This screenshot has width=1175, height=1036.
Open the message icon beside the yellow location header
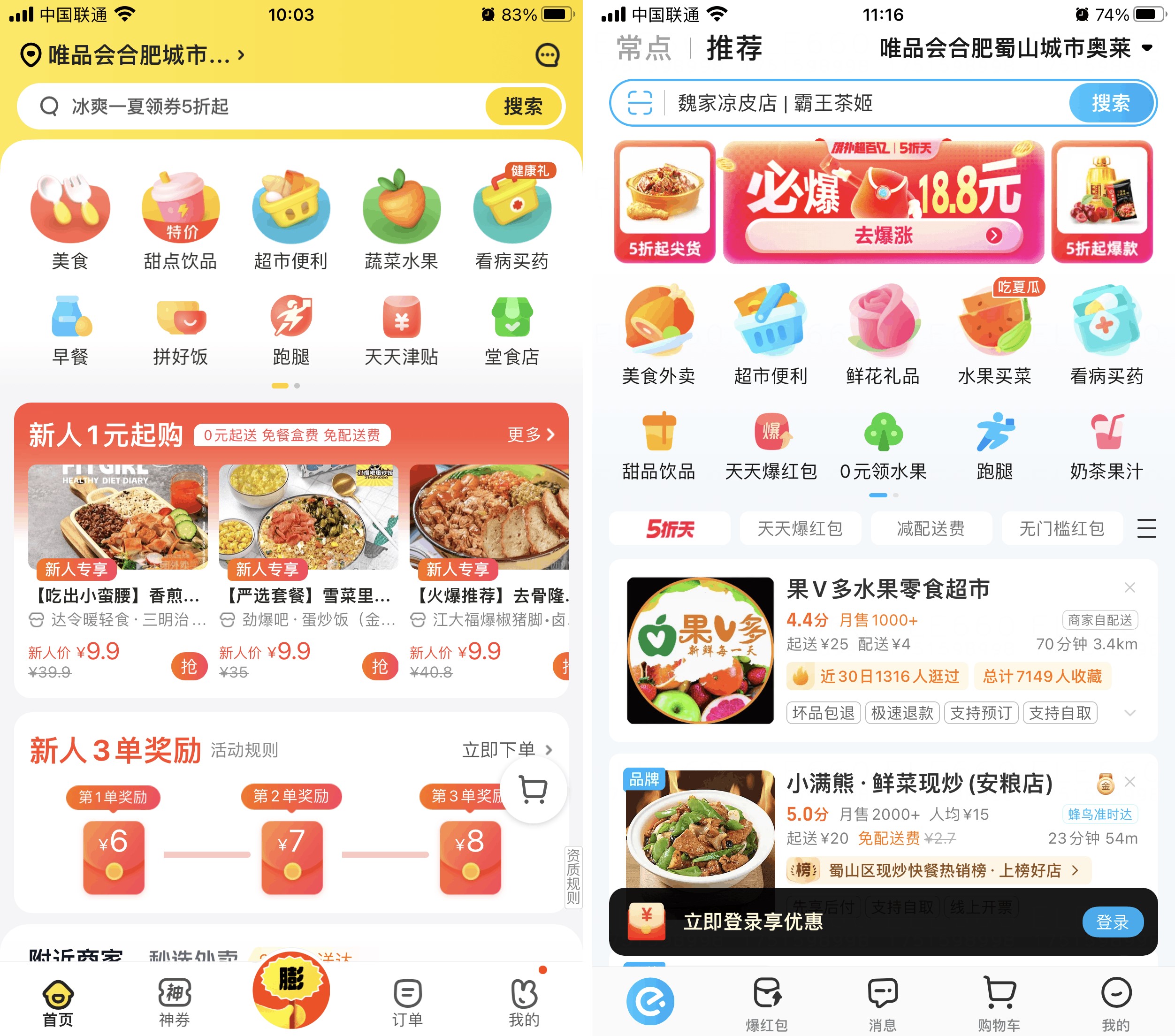pos(547,55)
